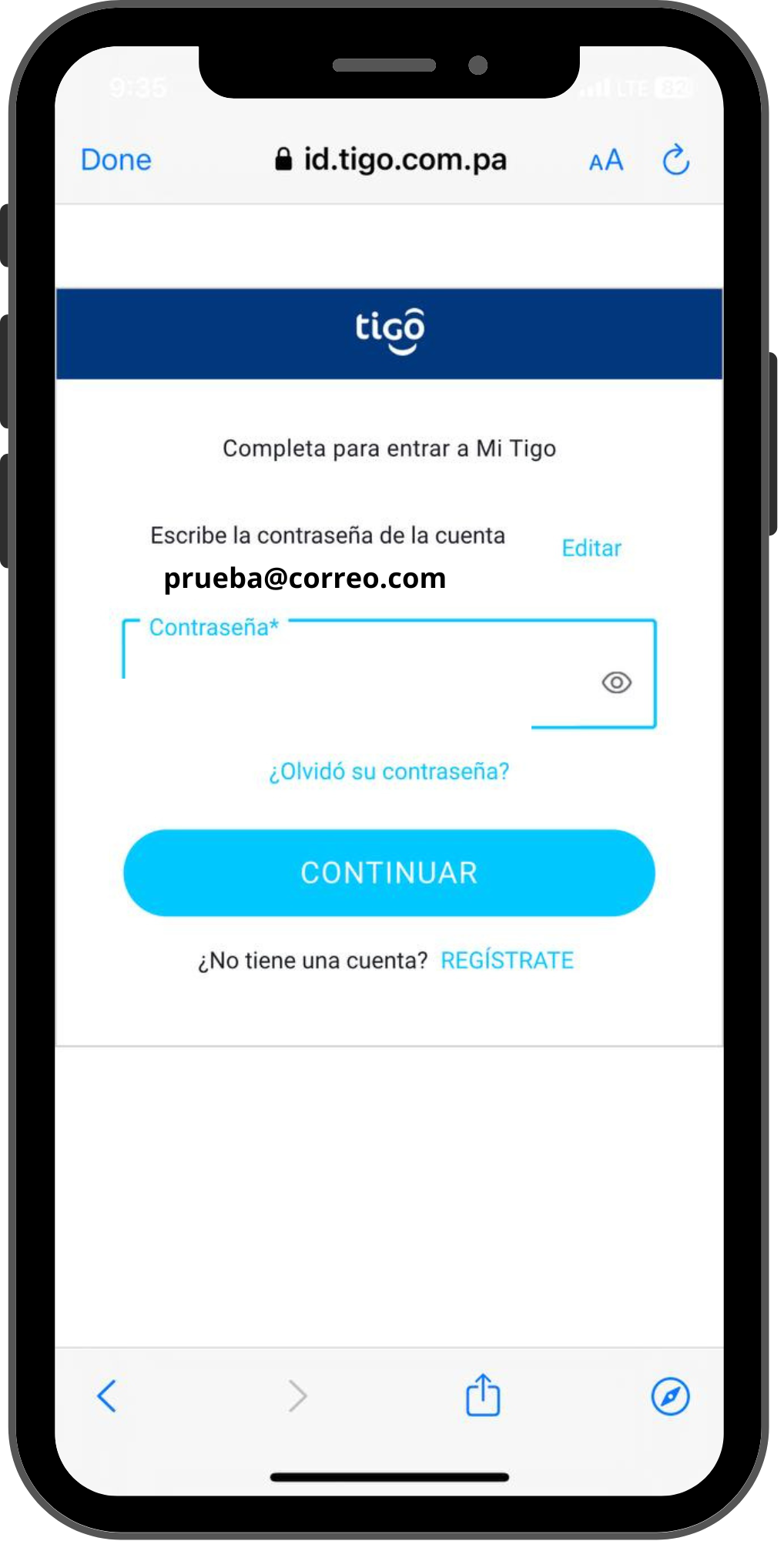Open ¿Olvidó su contraseña? link
Screen dimensions: 784x1541
point(389,771)
